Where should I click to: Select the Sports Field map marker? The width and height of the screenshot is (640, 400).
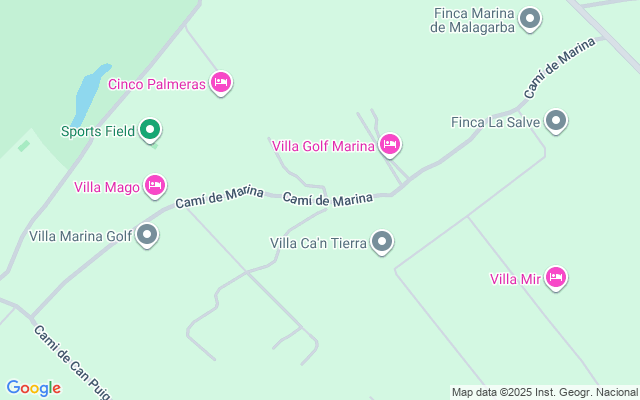click(x=150, y=130)
